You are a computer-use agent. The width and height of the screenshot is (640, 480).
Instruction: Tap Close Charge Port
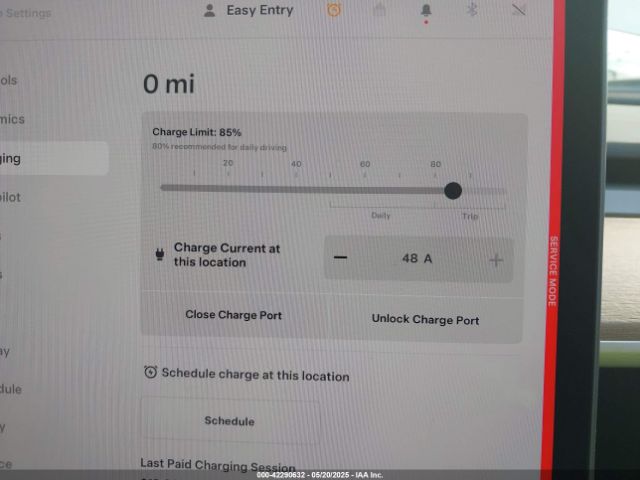(x=233, y=315)
